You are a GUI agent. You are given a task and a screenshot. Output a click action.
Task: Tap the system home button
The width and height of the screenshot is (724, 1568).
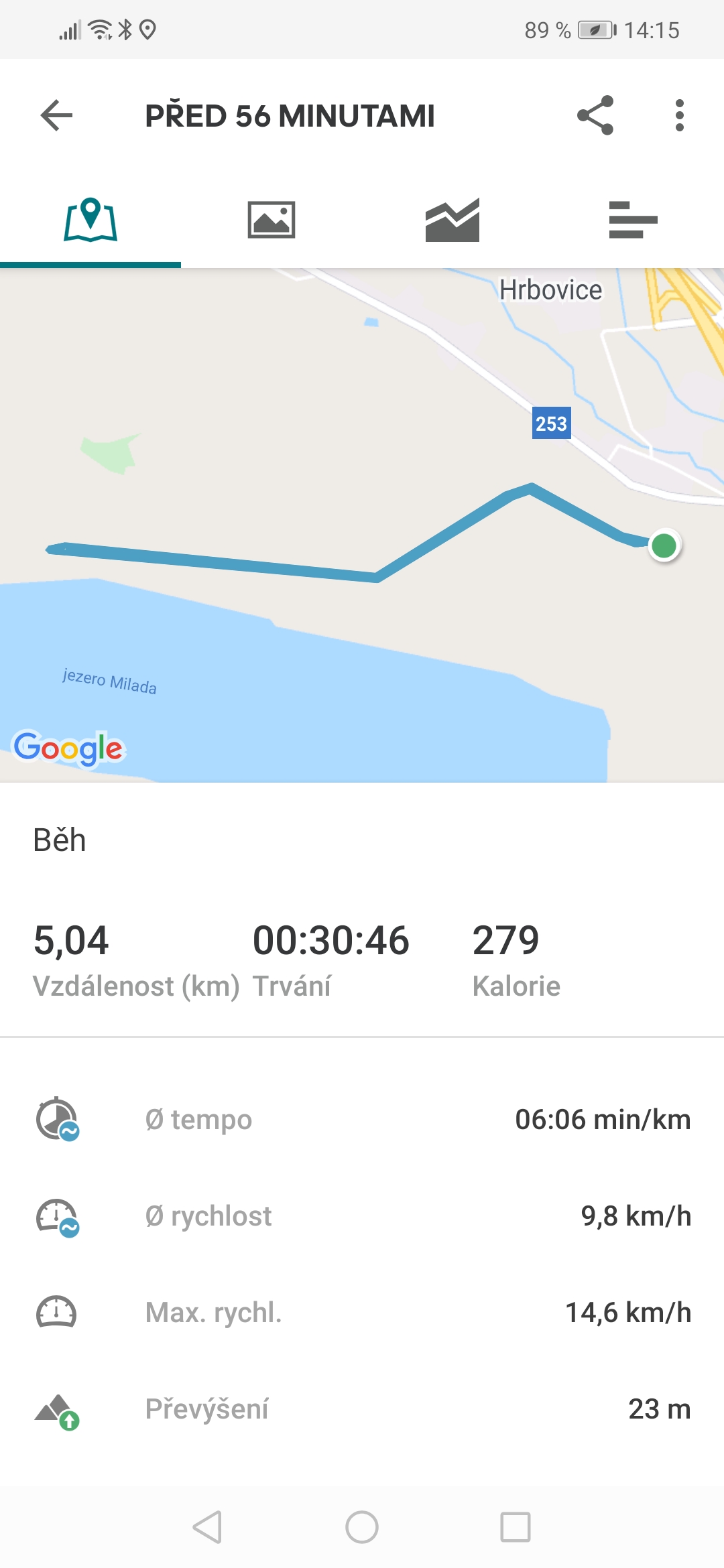362,1527
